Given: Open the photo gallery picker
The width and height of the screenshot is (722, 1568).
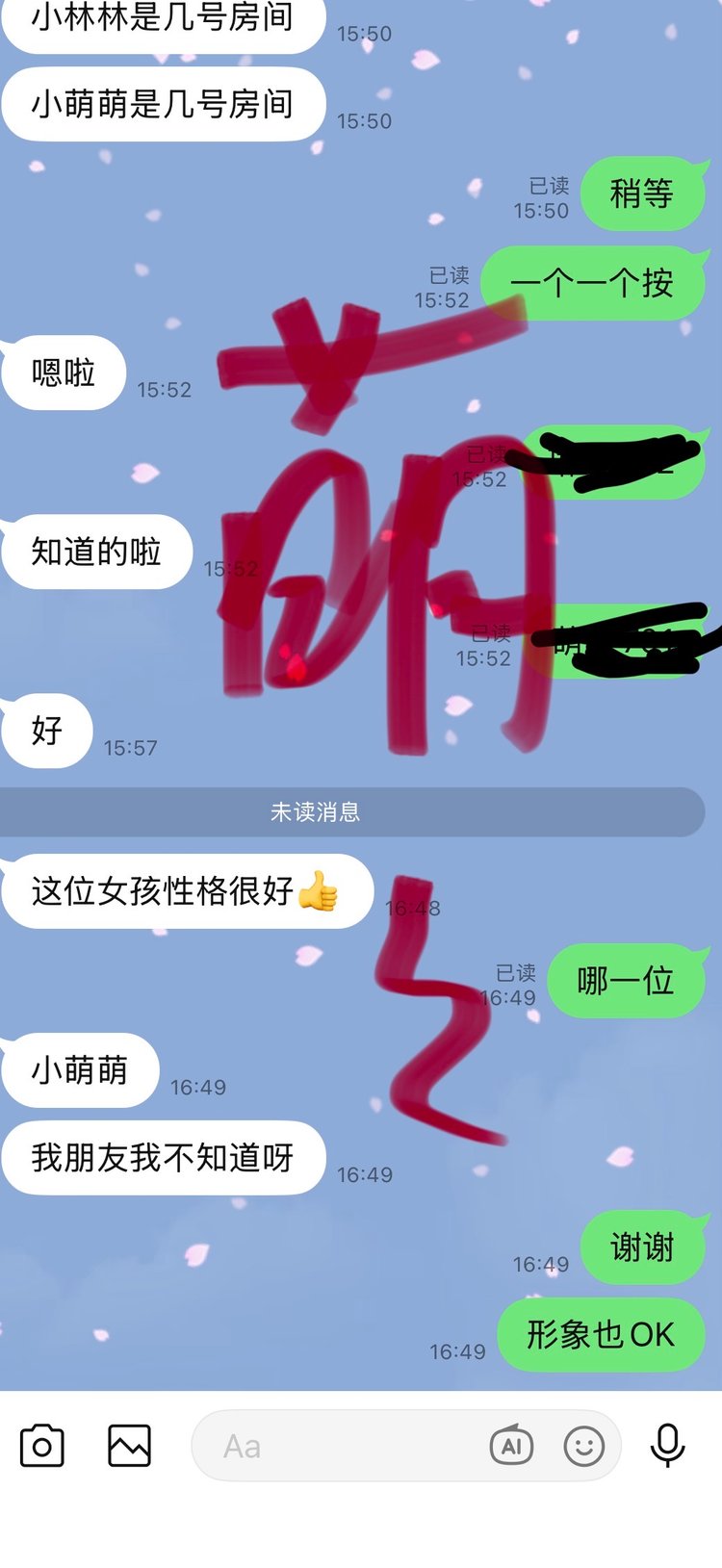Looking at the screenshot, I should pos(129,1446).
